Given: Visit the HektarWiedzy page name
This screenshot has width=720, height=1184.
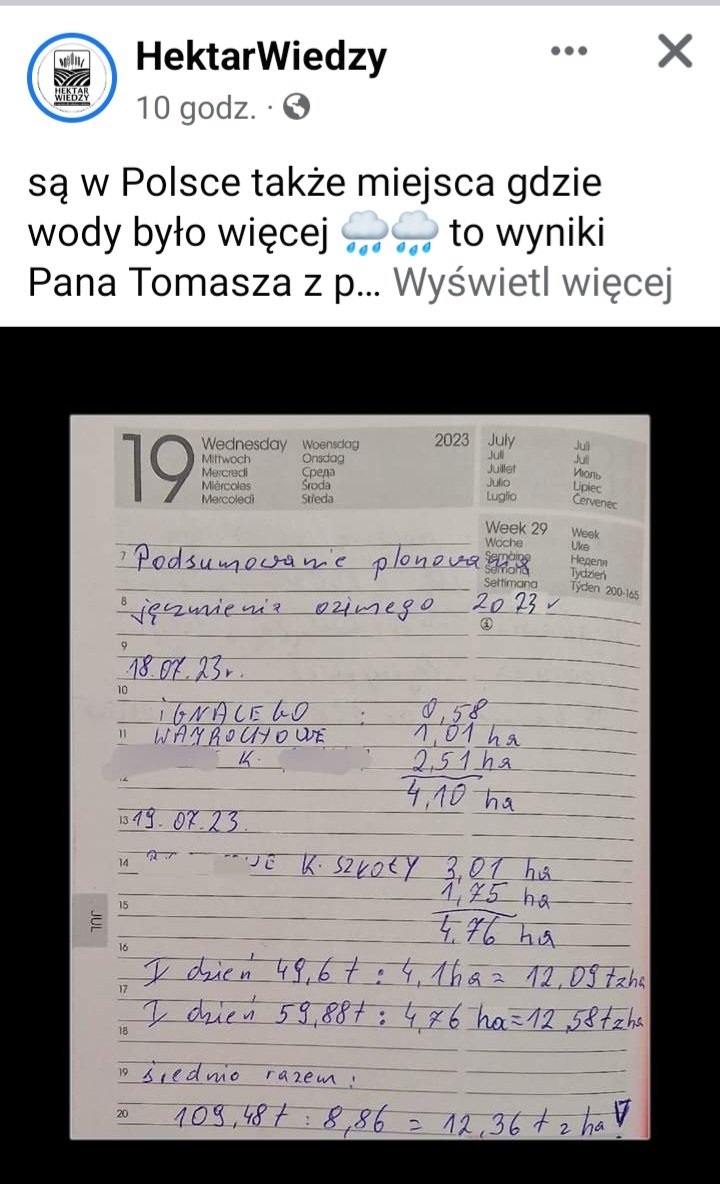Looking at the screenshot, I should [x=261, y=57].
